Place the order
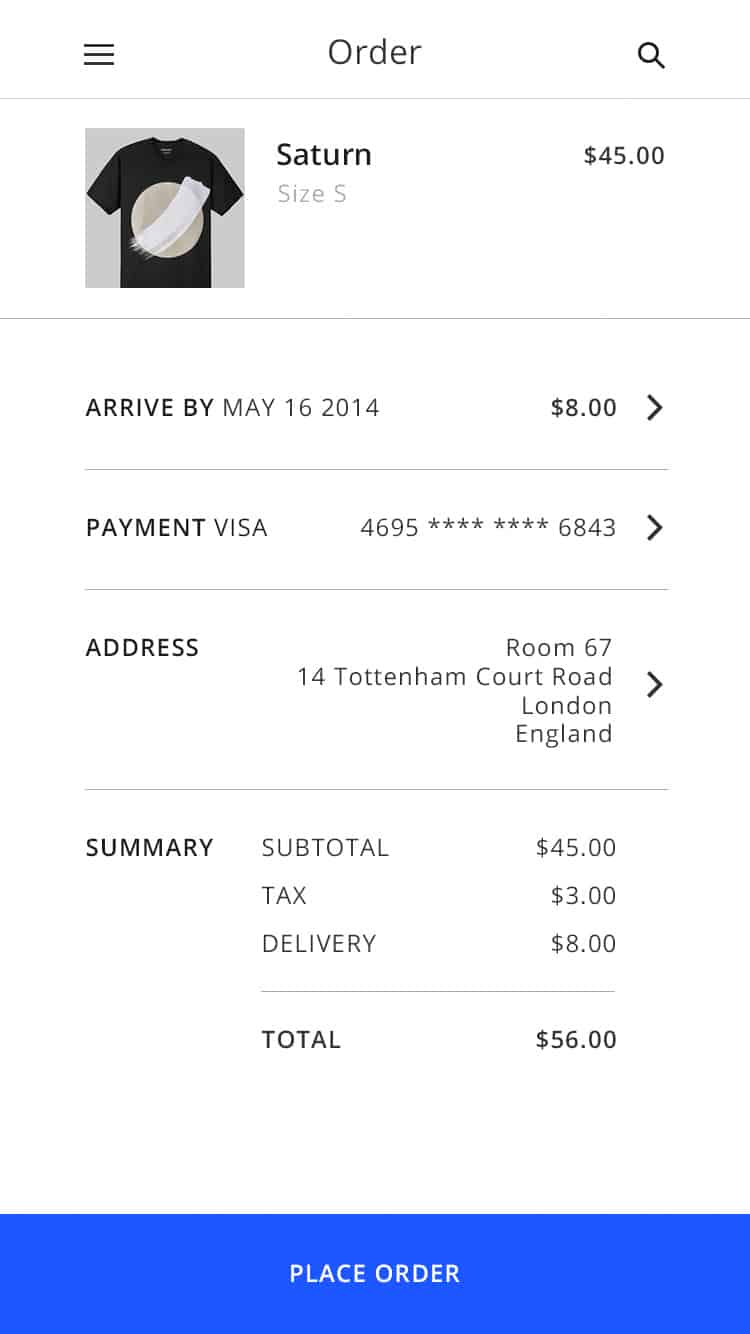This screenshot has height=1334, width=750. point(375,1273)
